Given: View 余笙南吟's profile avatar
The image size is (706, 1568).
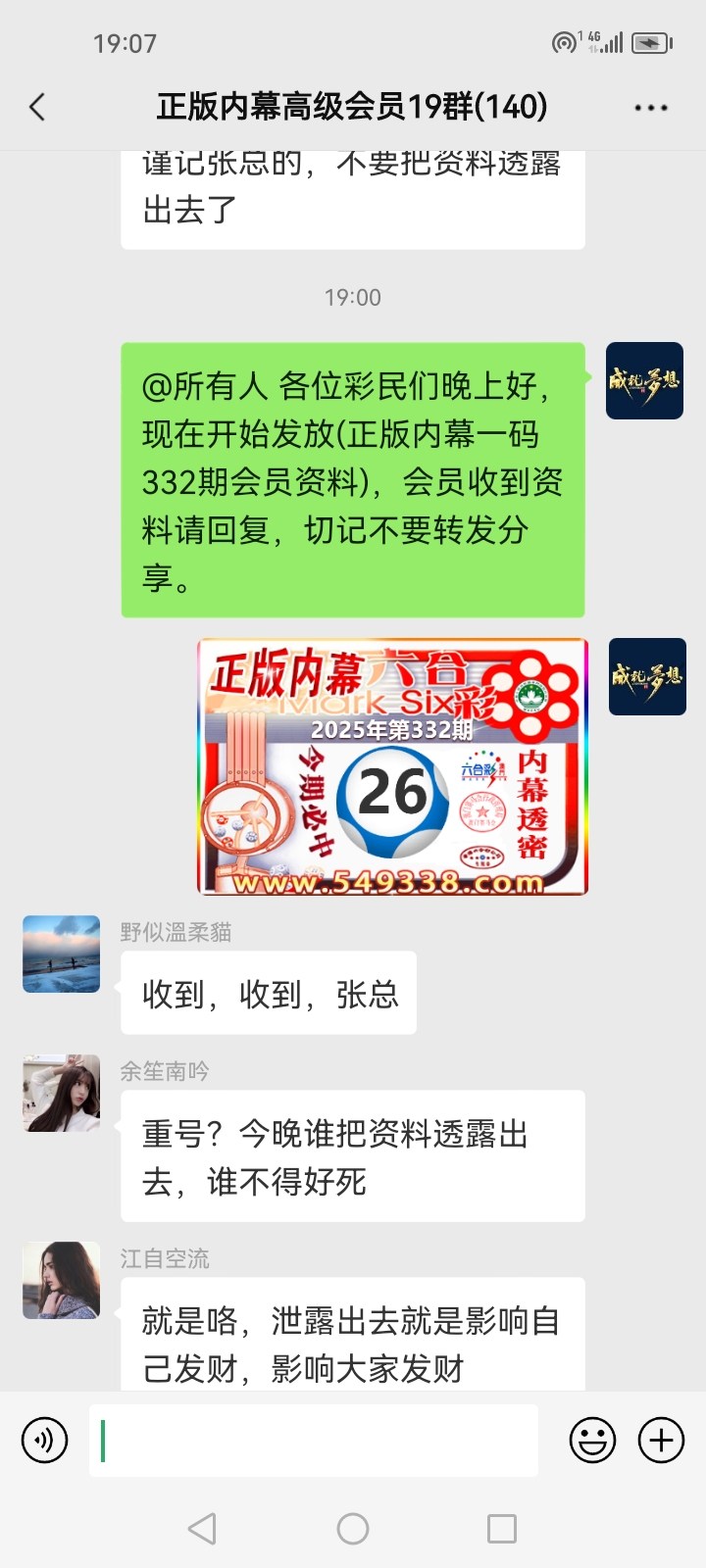Looking at the screenshot, I should point(61,1093).
